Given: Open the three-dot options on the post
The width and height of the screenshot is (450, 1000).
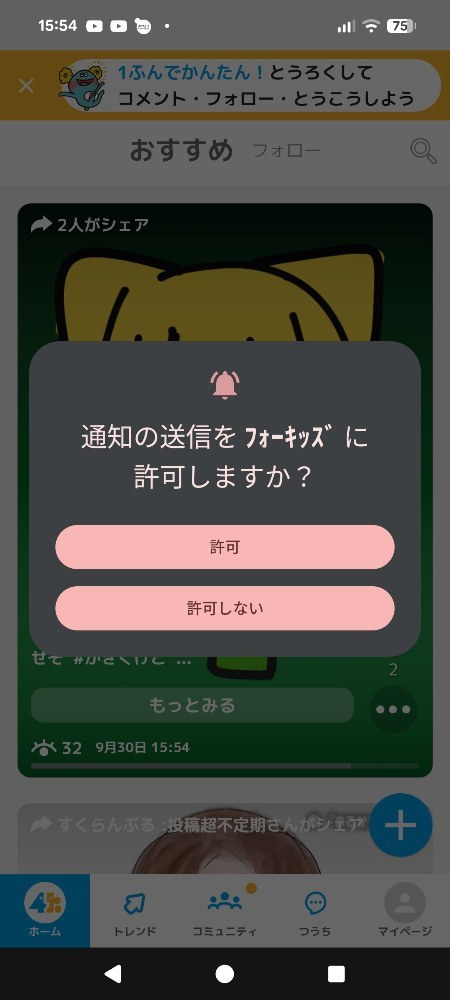Looking at the screenshot, I should click(393, 709).
